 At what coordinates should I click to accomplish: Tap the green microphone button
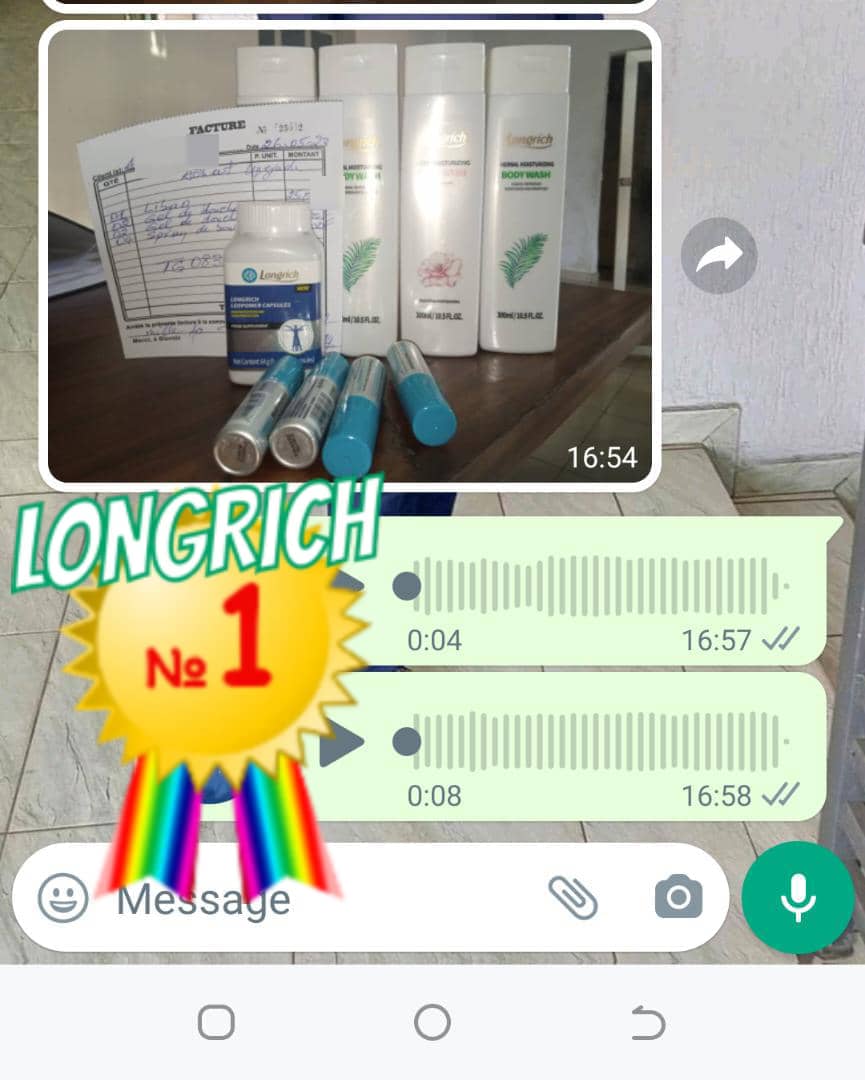coord(797,897)
